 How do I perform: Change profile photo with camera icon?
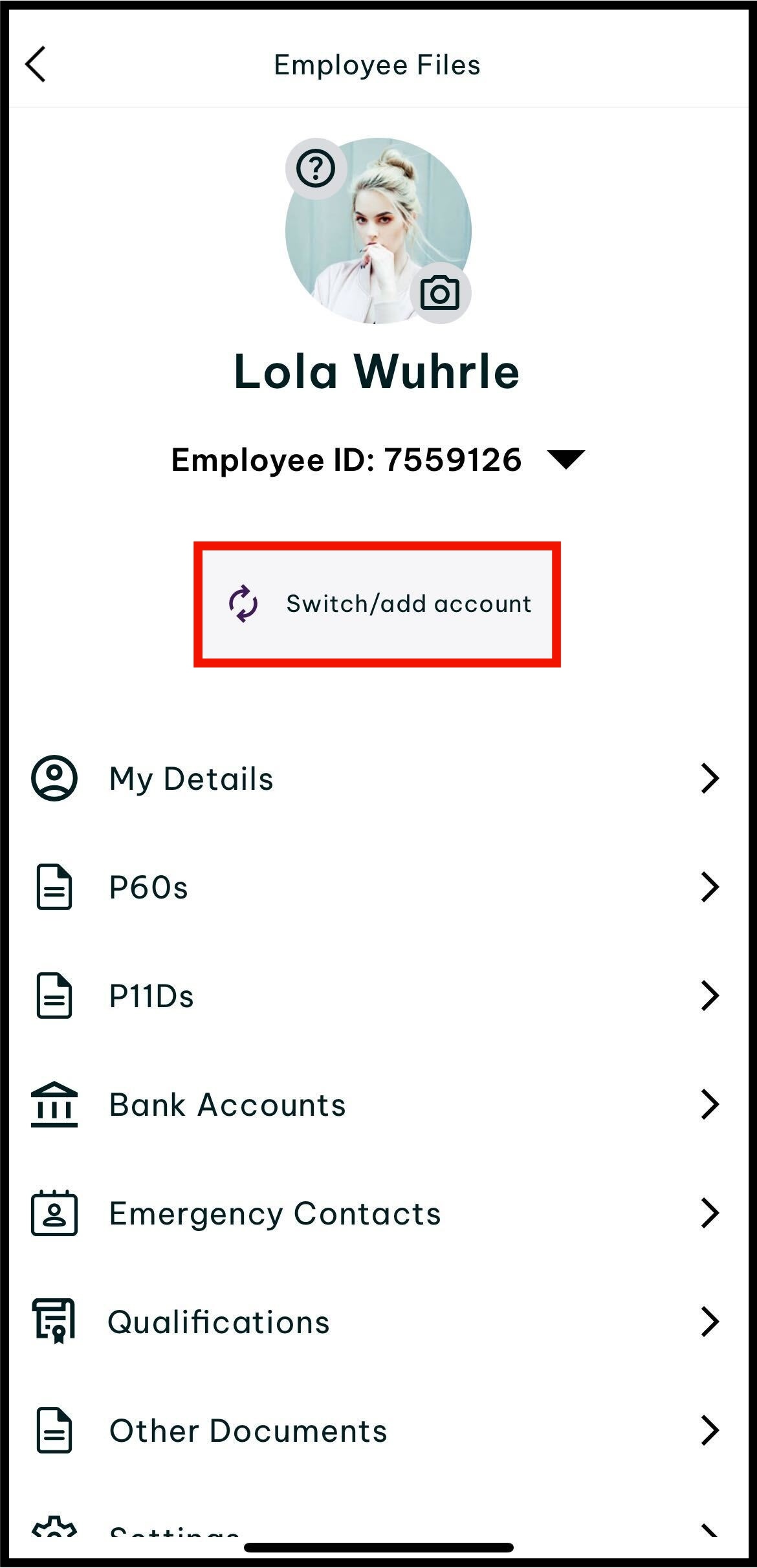(x=440, y=293)
